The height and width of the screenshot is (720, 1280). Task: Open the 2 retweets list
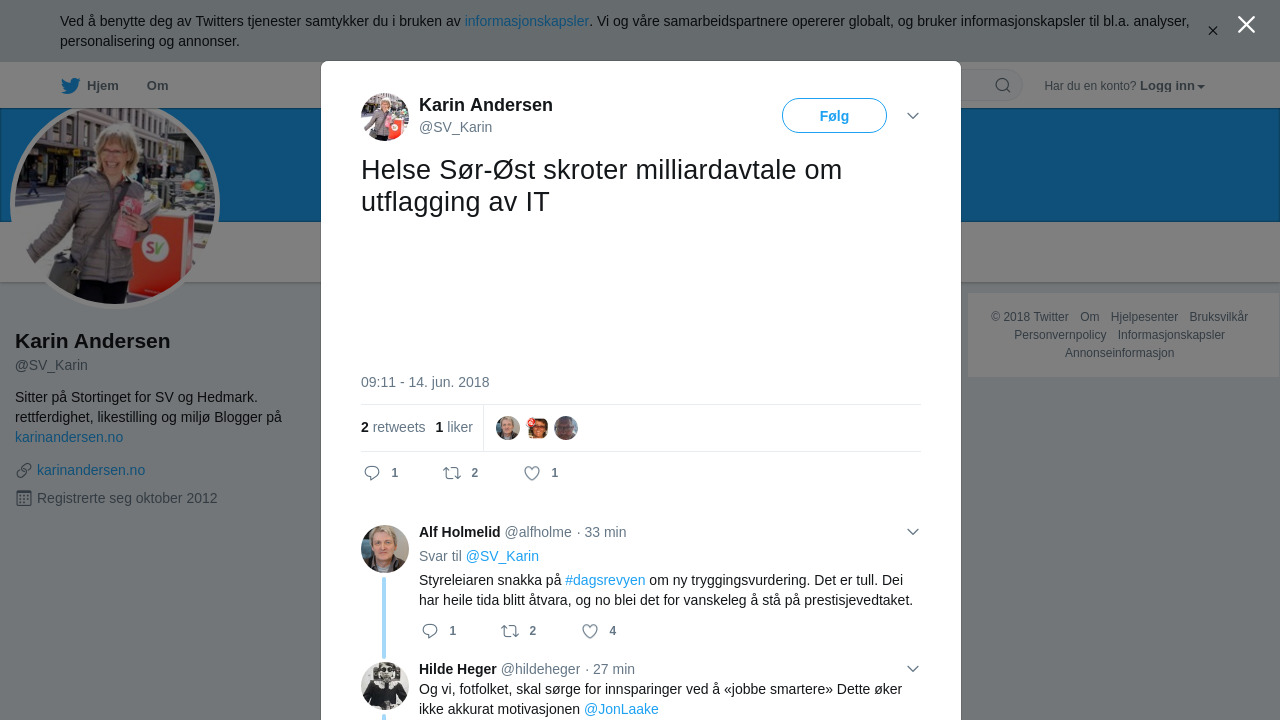[393, 427]
